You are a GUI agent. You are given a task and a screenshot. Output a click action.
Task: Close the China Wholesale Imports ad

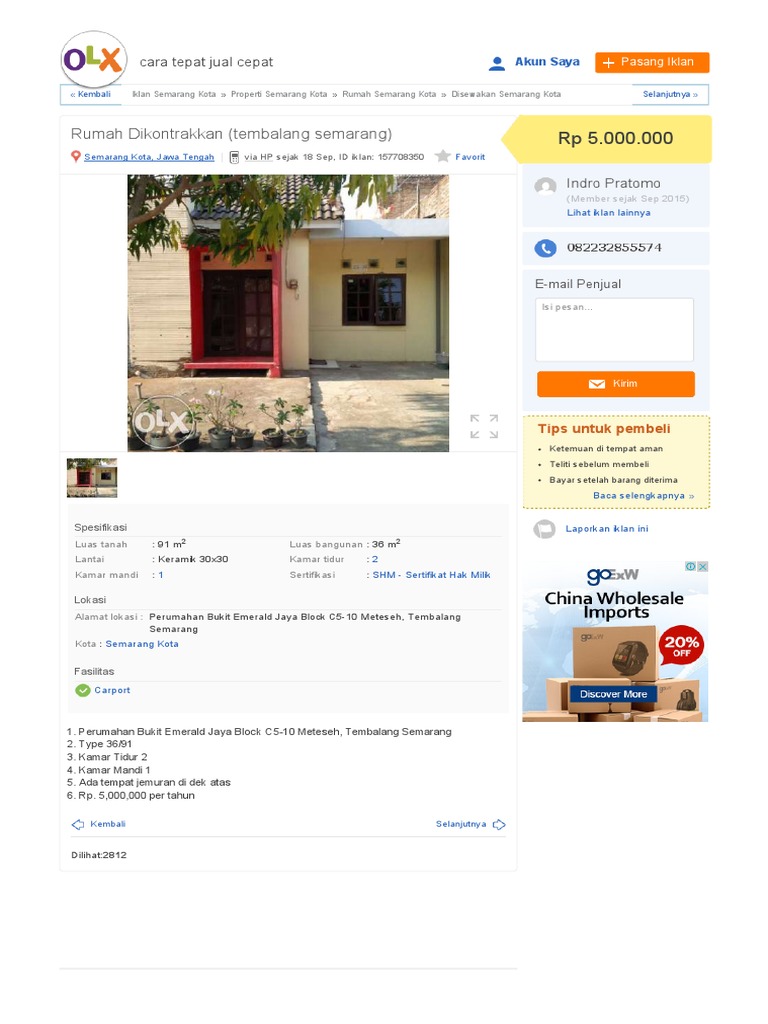coord(703,567)
